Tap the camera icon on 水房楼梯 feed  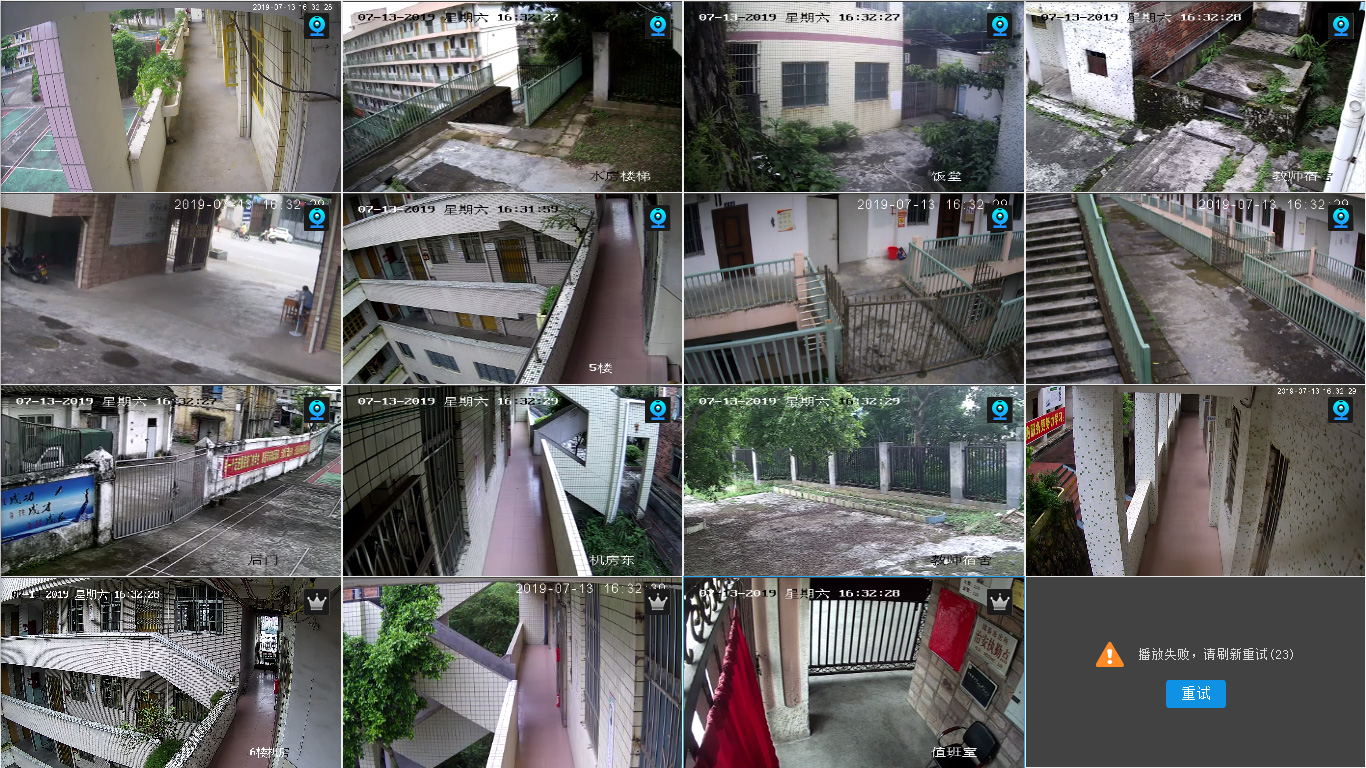coord(658,26)
